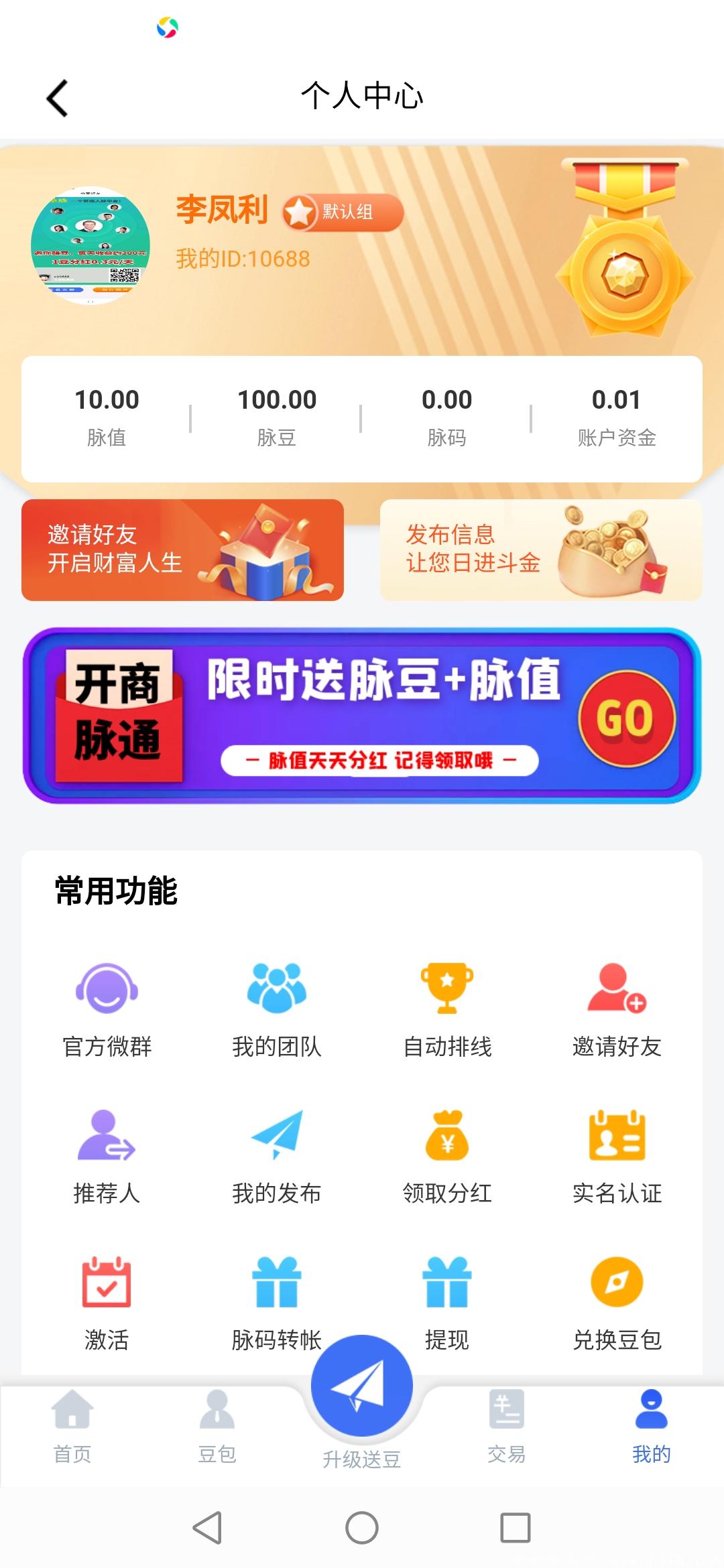This screenshot has height=1568, width=724.
Task: Click the 实名认证 ID verification icon
Action: (617, 1140)
